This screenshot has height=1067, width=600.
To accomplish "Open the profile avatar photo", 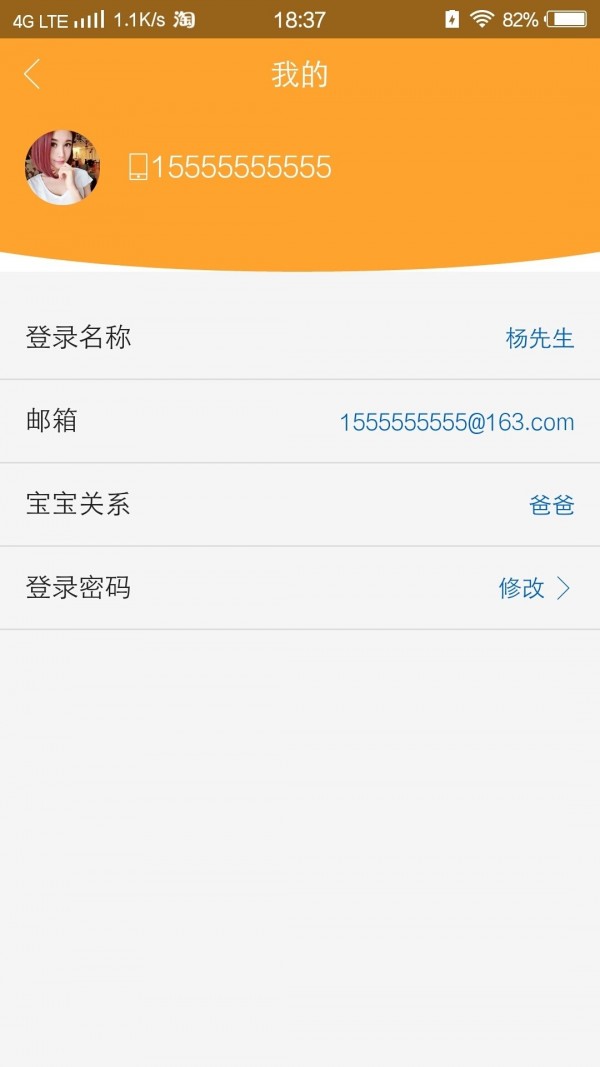I will coord(63,167).
